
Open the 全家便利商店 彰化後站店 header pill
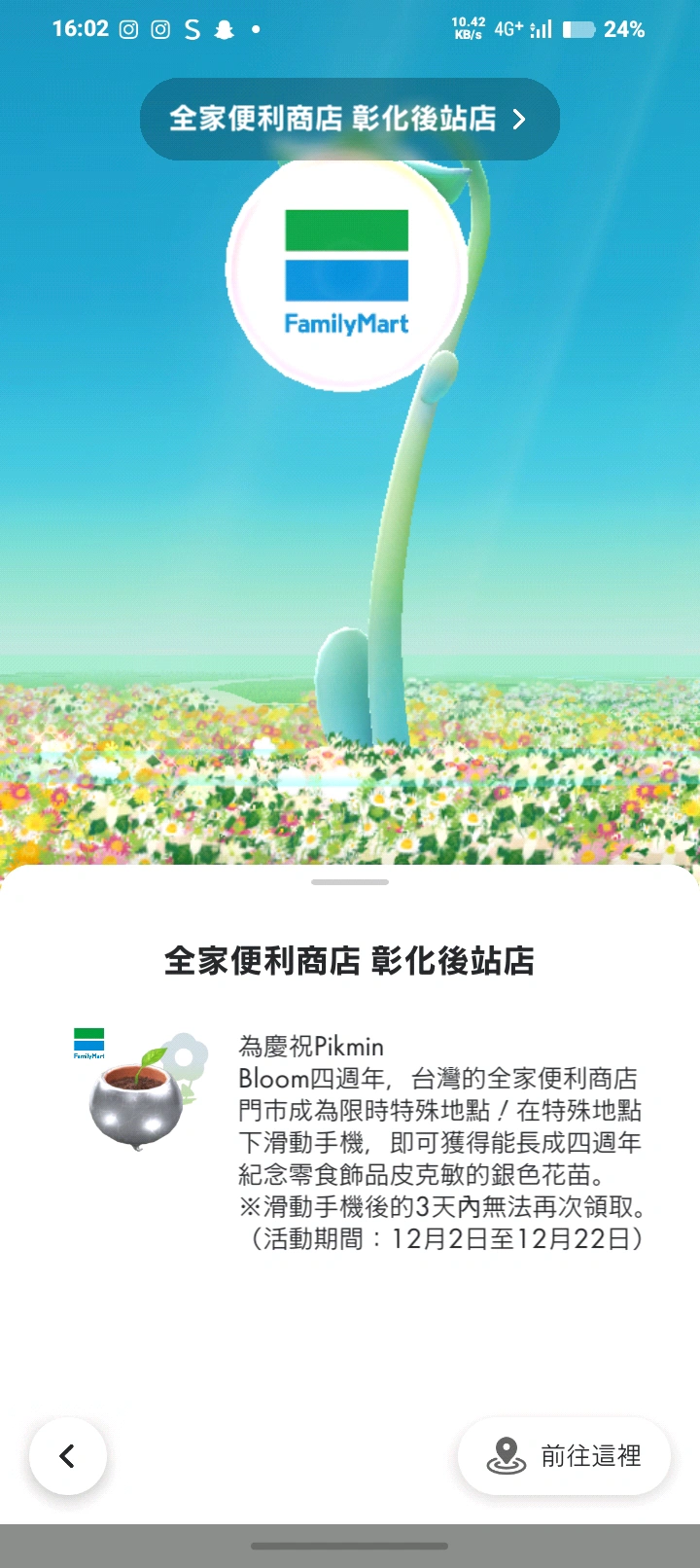click(349, 119)
